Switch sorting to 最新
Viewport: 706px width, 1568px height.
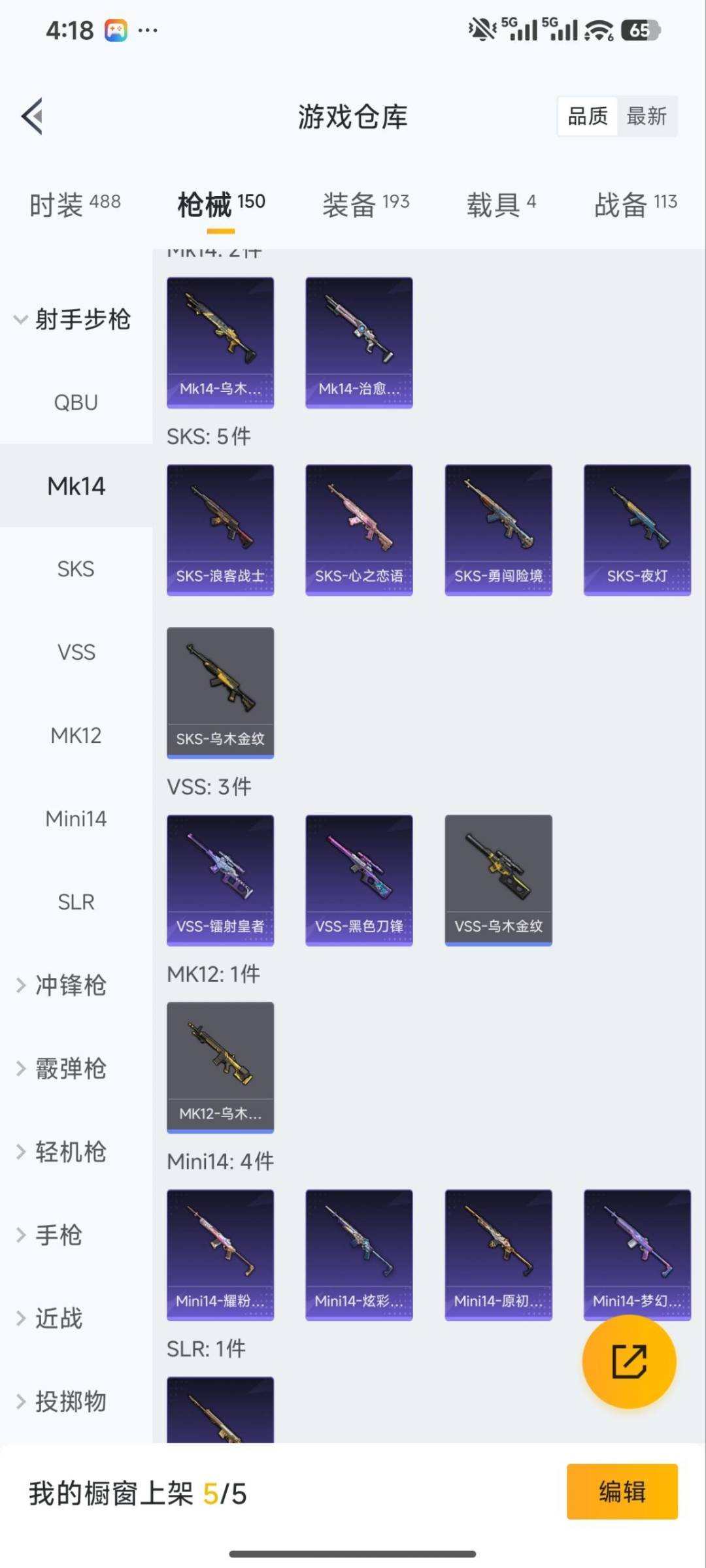click(646, 116)
